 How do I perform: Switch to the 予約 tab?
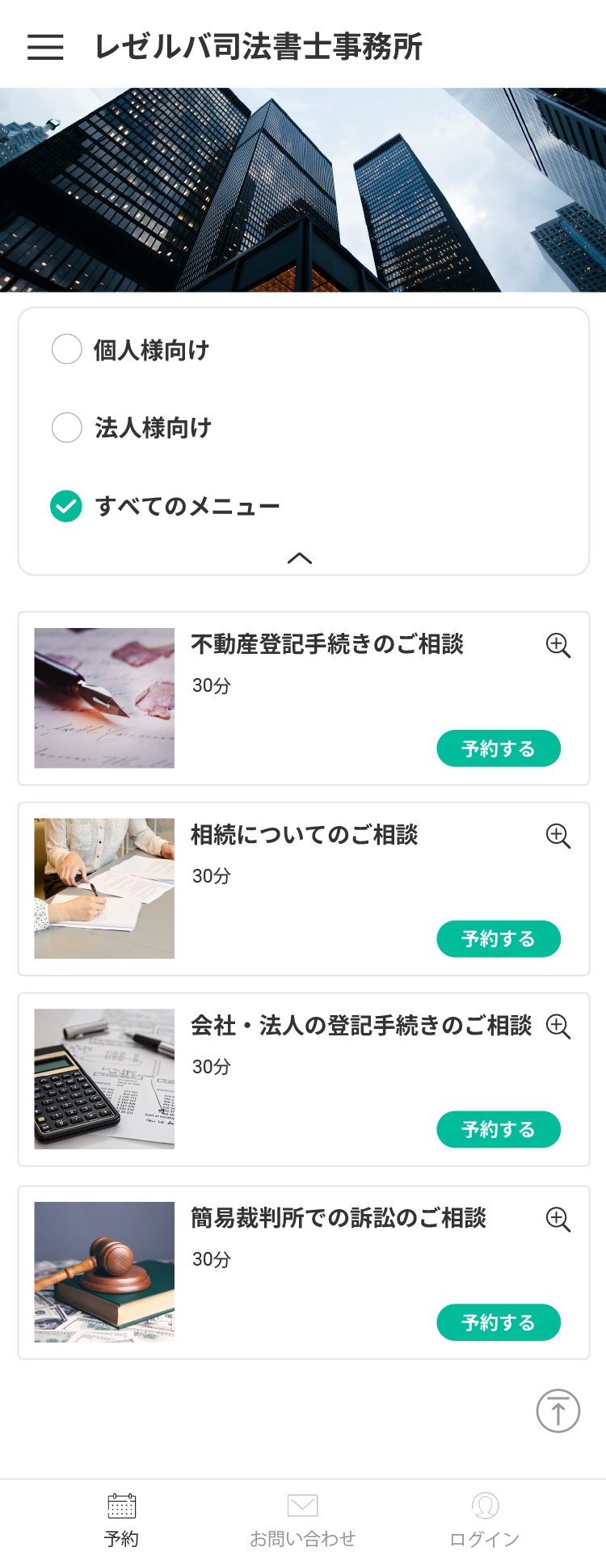coord(121,1520)
